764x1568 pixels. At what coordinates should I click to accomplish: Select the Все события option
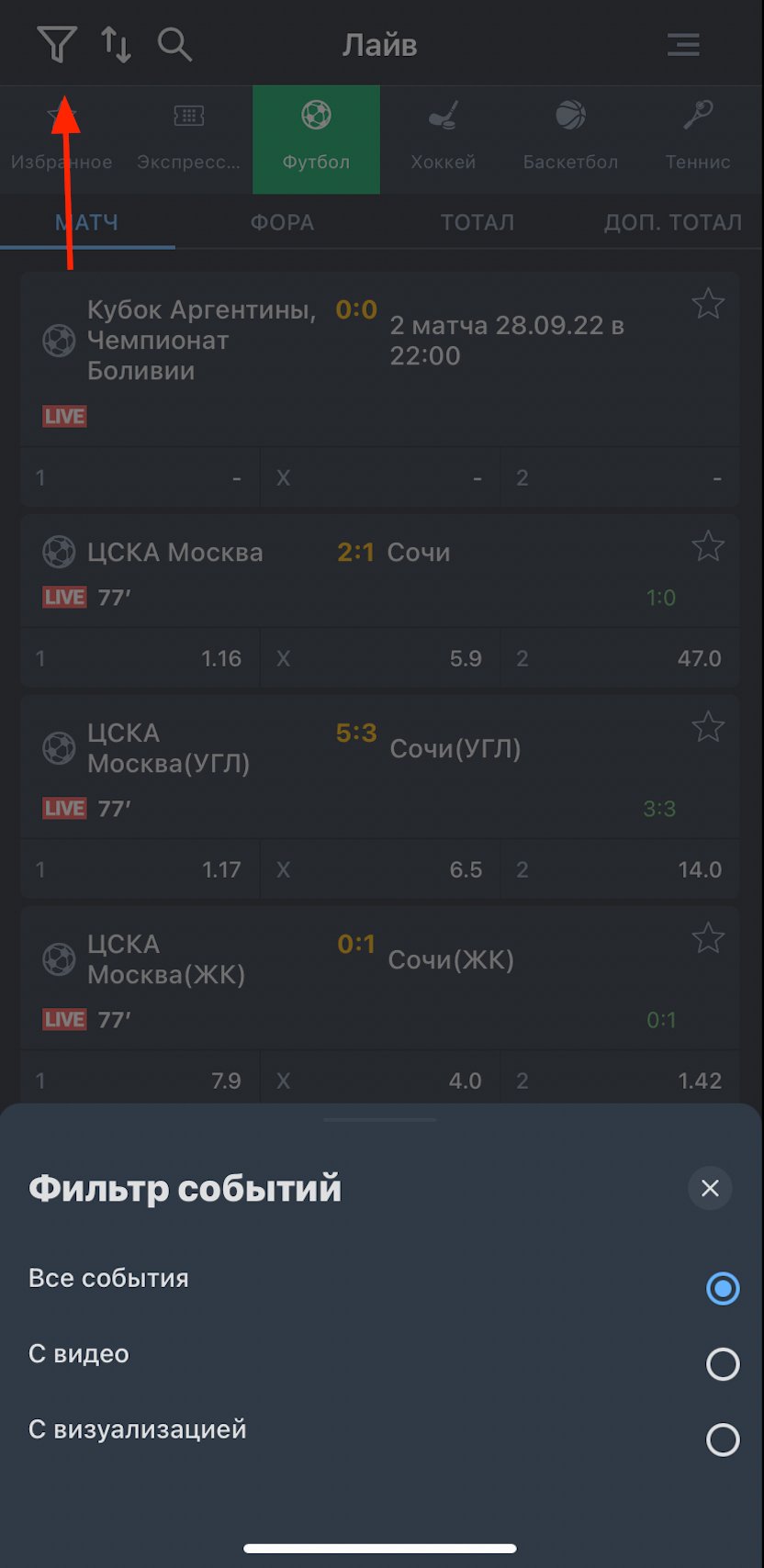[x=723, y=1288]
